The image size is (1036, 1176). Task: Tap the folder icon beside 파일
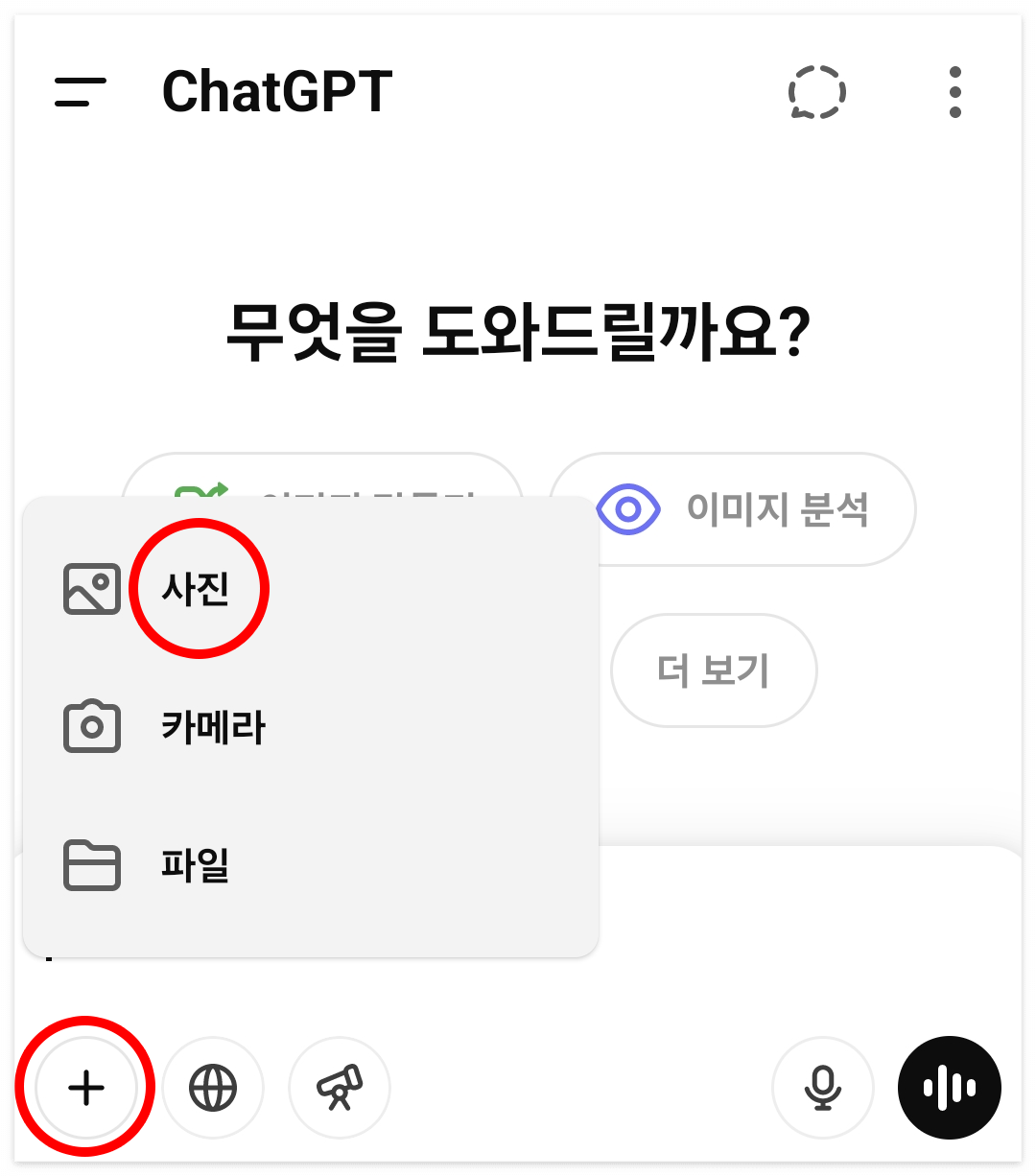(x=91, y=866)
